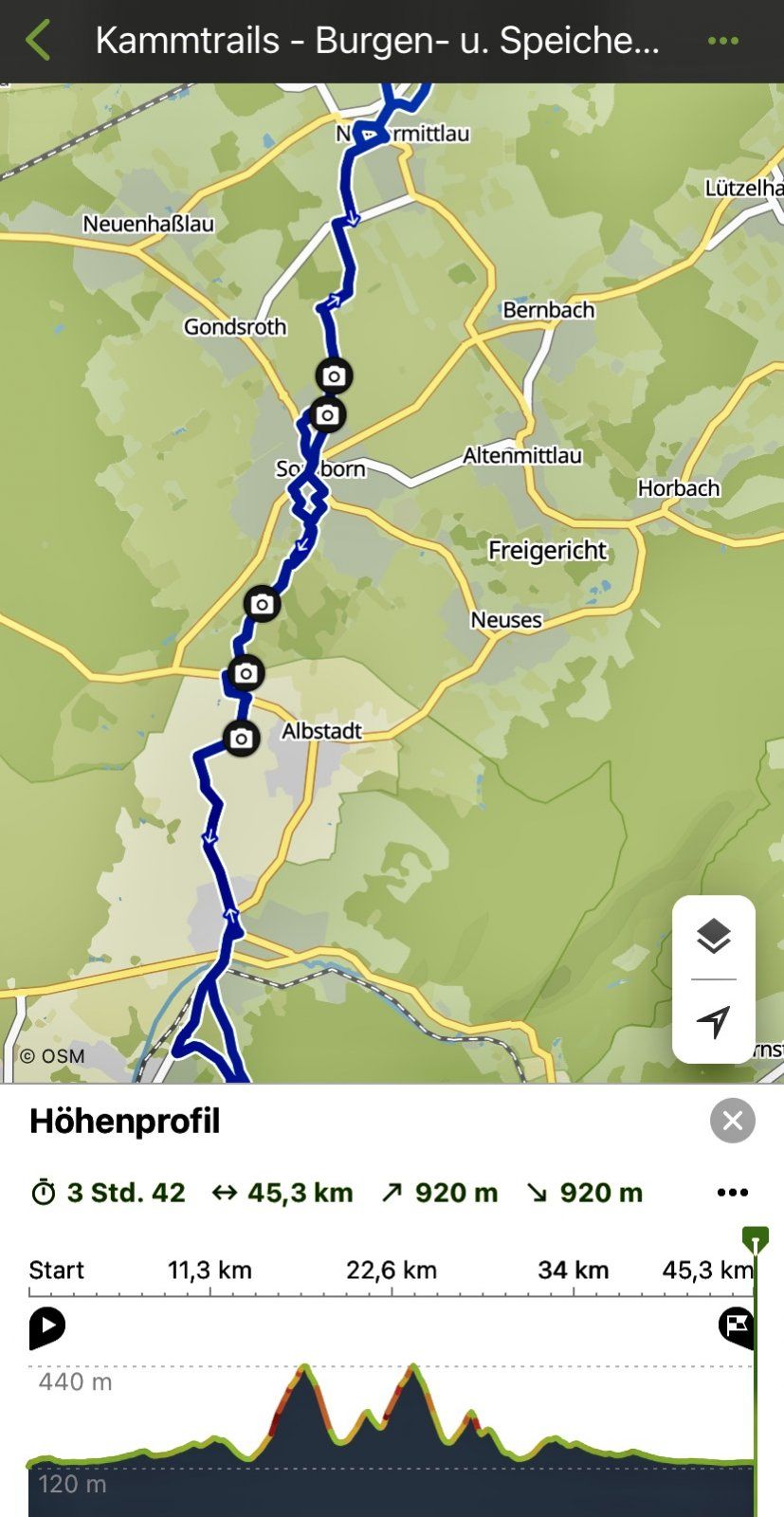This screenshot has height=1517, width=784.
Task: Open the photo marker below Gondsroth
Action: click(333, 376)
